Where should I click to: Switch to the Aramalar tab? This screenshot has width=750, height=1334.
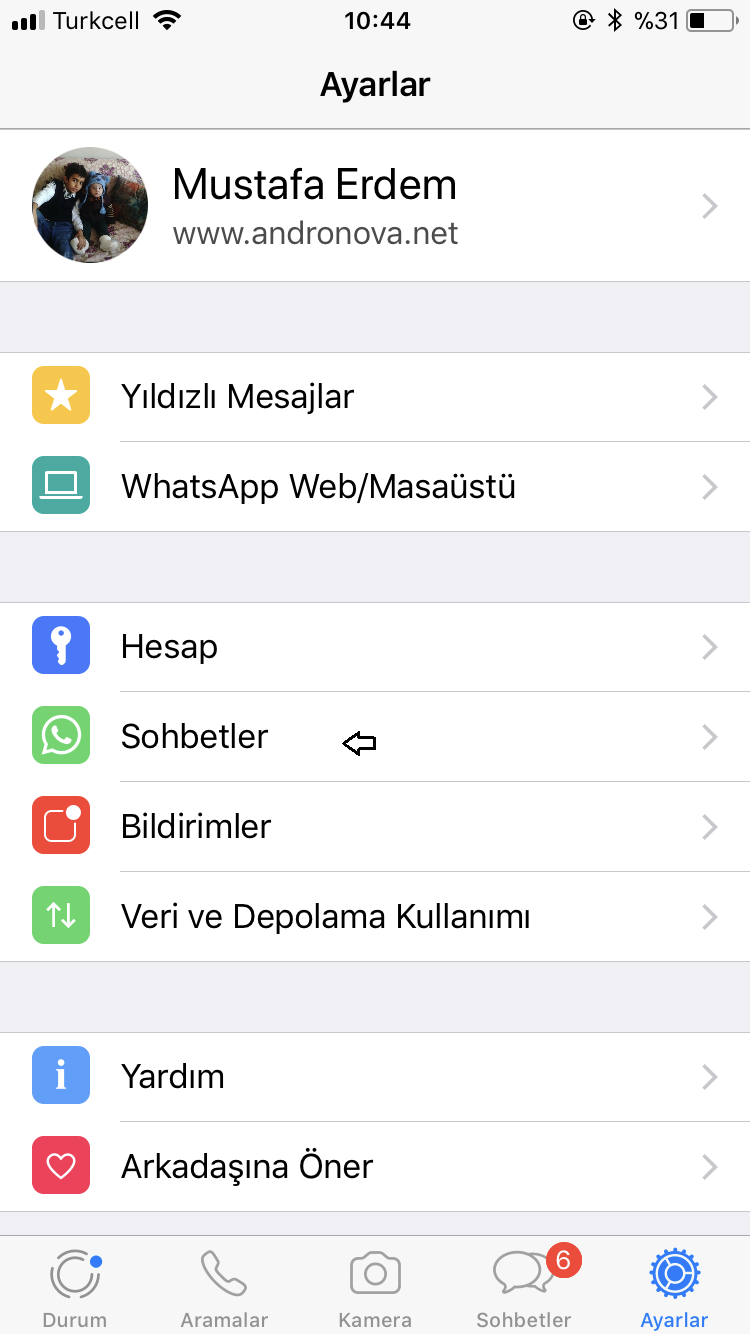click(224, 1288)
